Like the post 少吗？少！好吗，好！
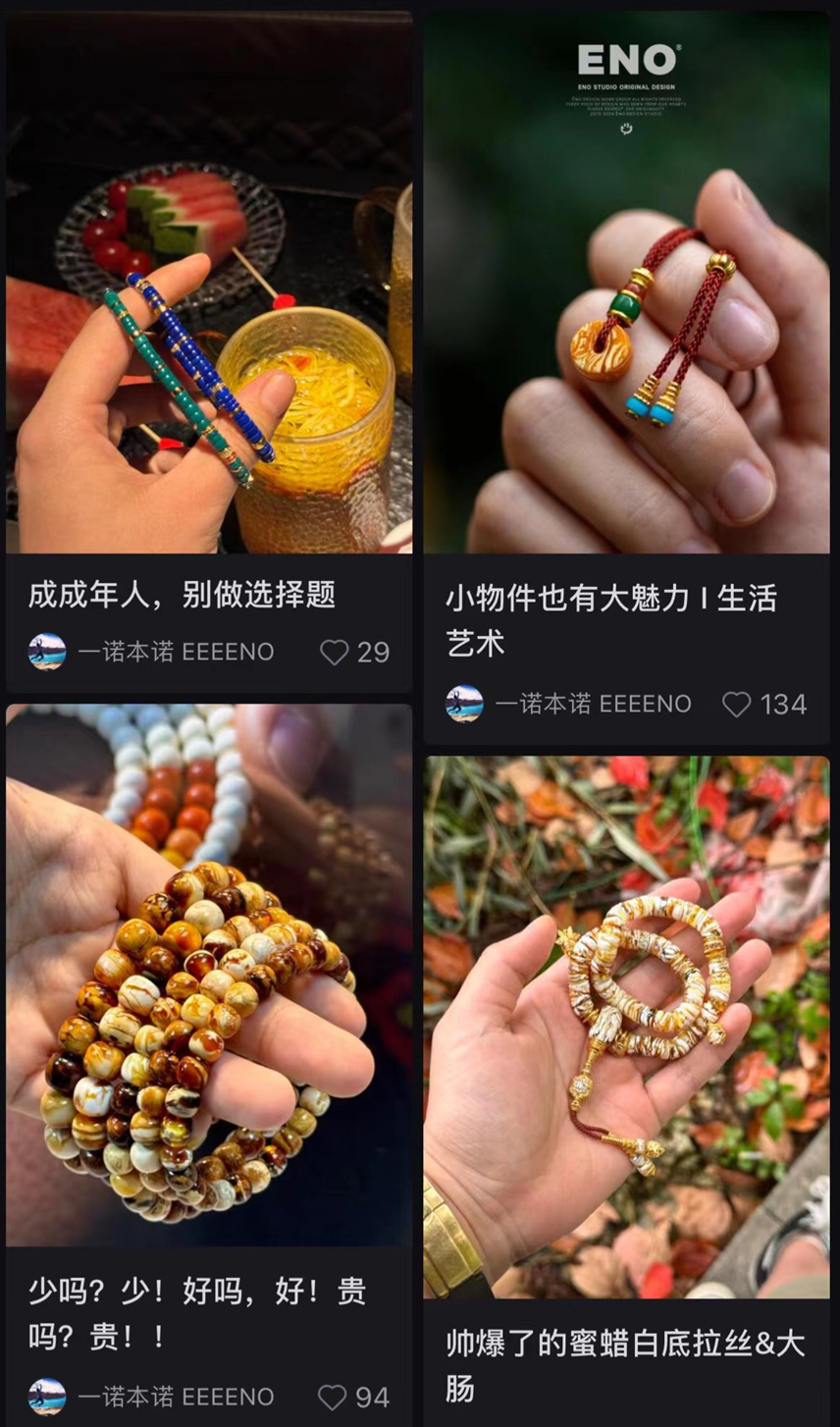The width and height of the screenshot is (840, 1427). pos(335,1398)
